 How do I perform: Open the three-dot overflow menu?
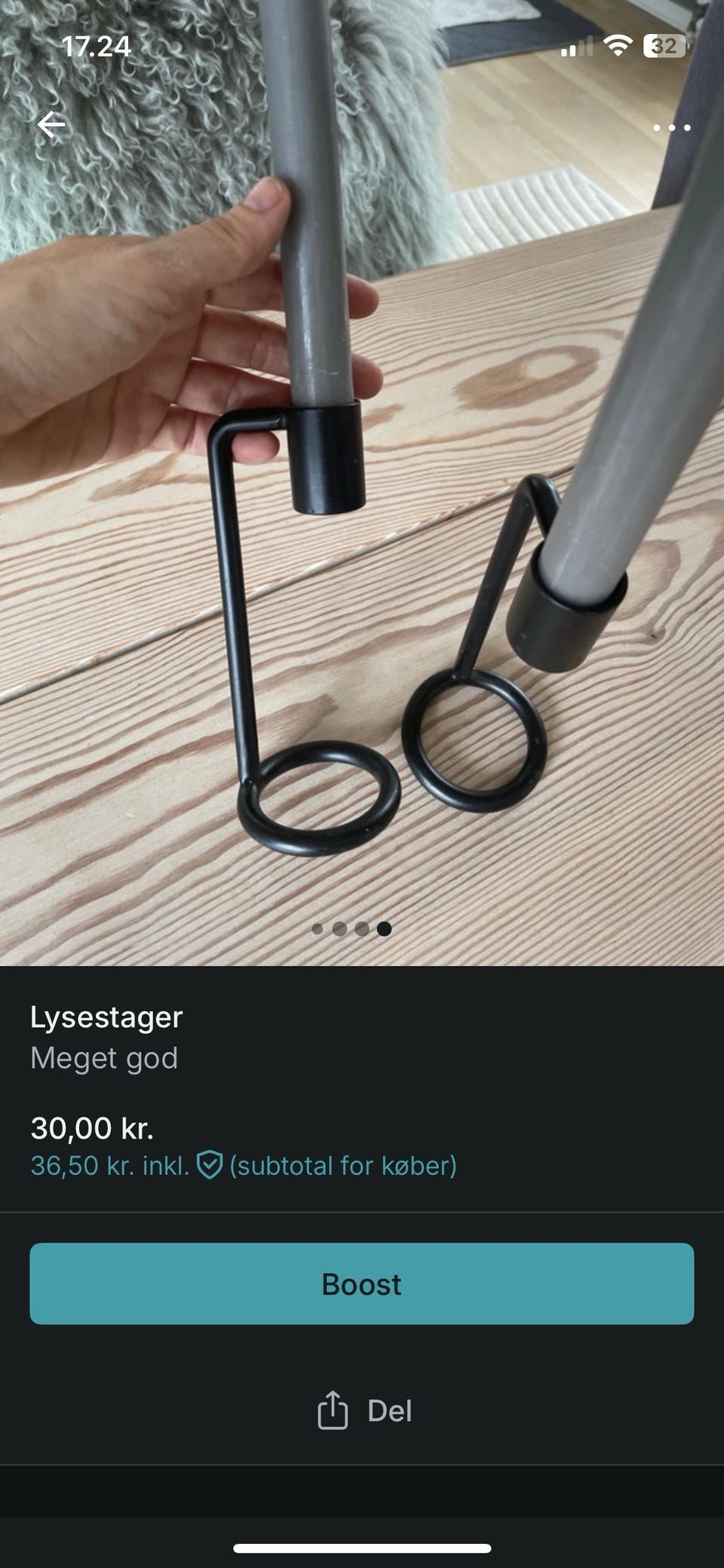click(x=671, y=128)
